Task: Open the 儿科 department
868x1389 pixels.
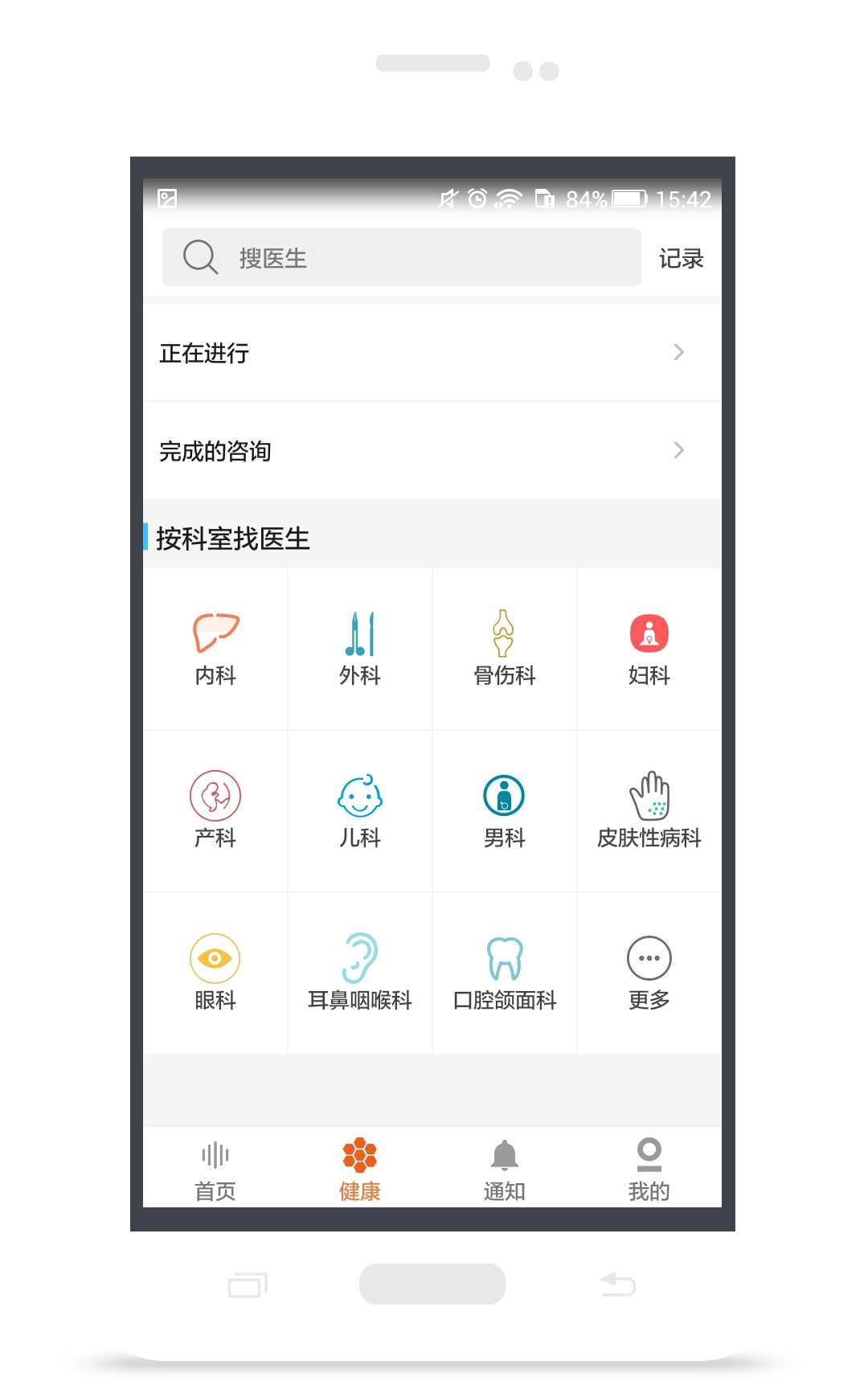Action: click(360, 810)
